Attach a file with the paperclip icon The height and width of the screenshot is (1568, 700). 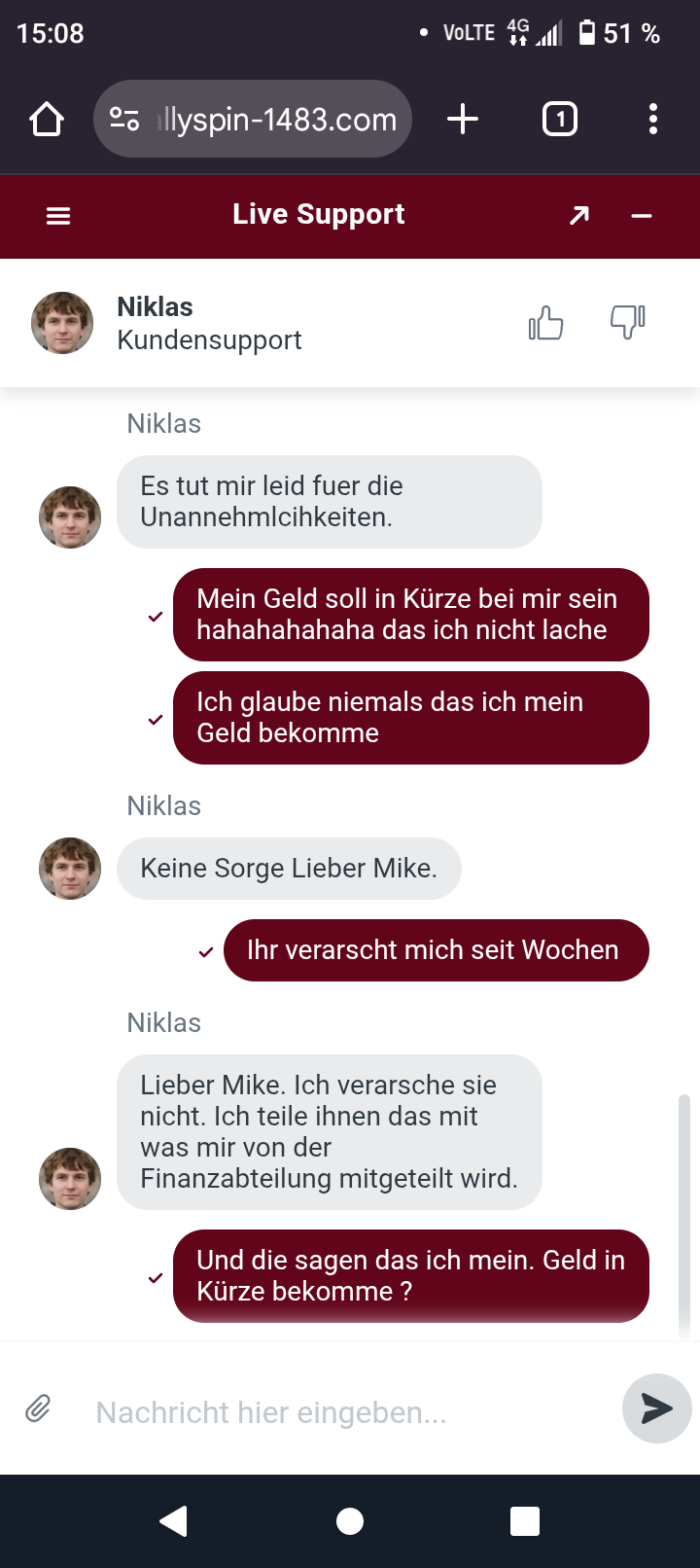point(38,1408)
